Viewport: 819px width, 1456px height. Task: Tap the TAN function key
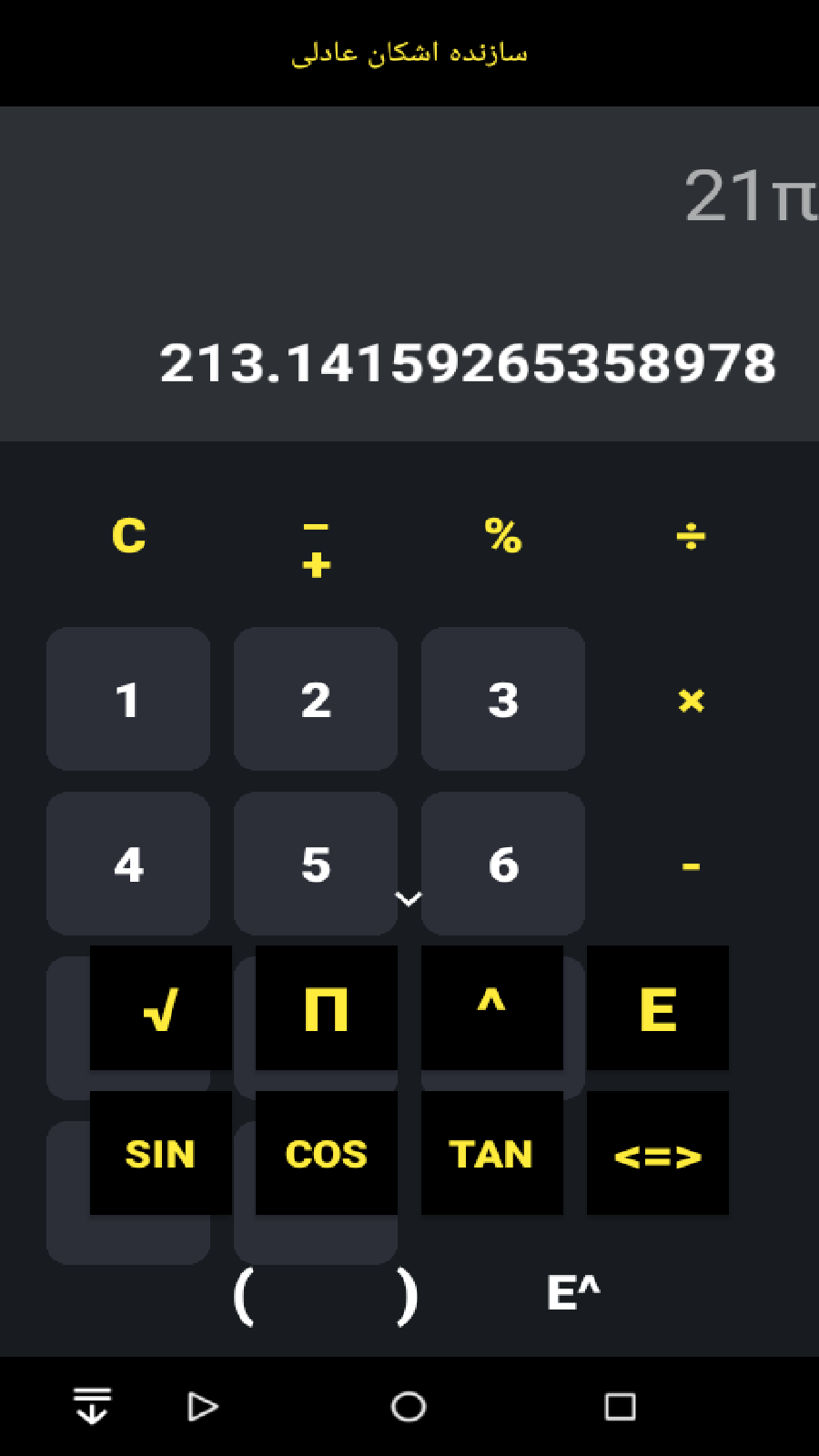491,1153
